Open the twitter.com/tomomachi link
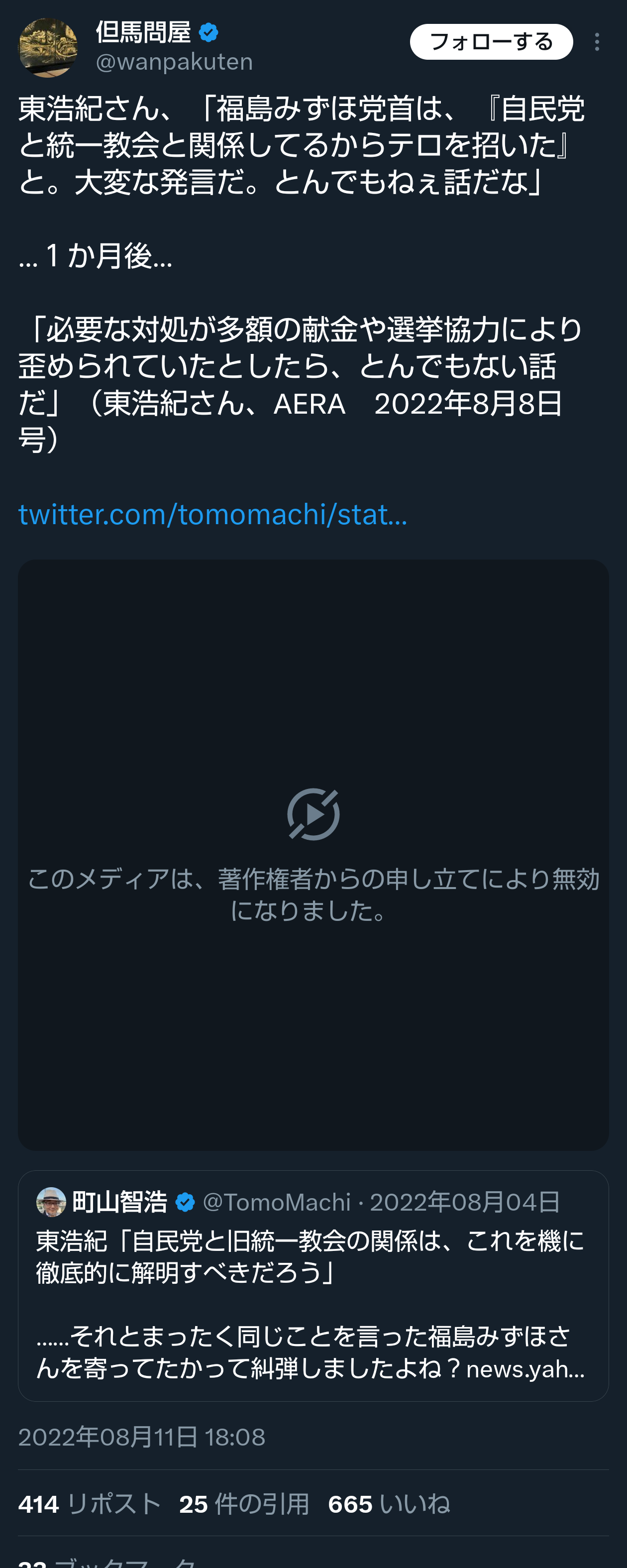The image size is (627, 1568). [212, 514]
